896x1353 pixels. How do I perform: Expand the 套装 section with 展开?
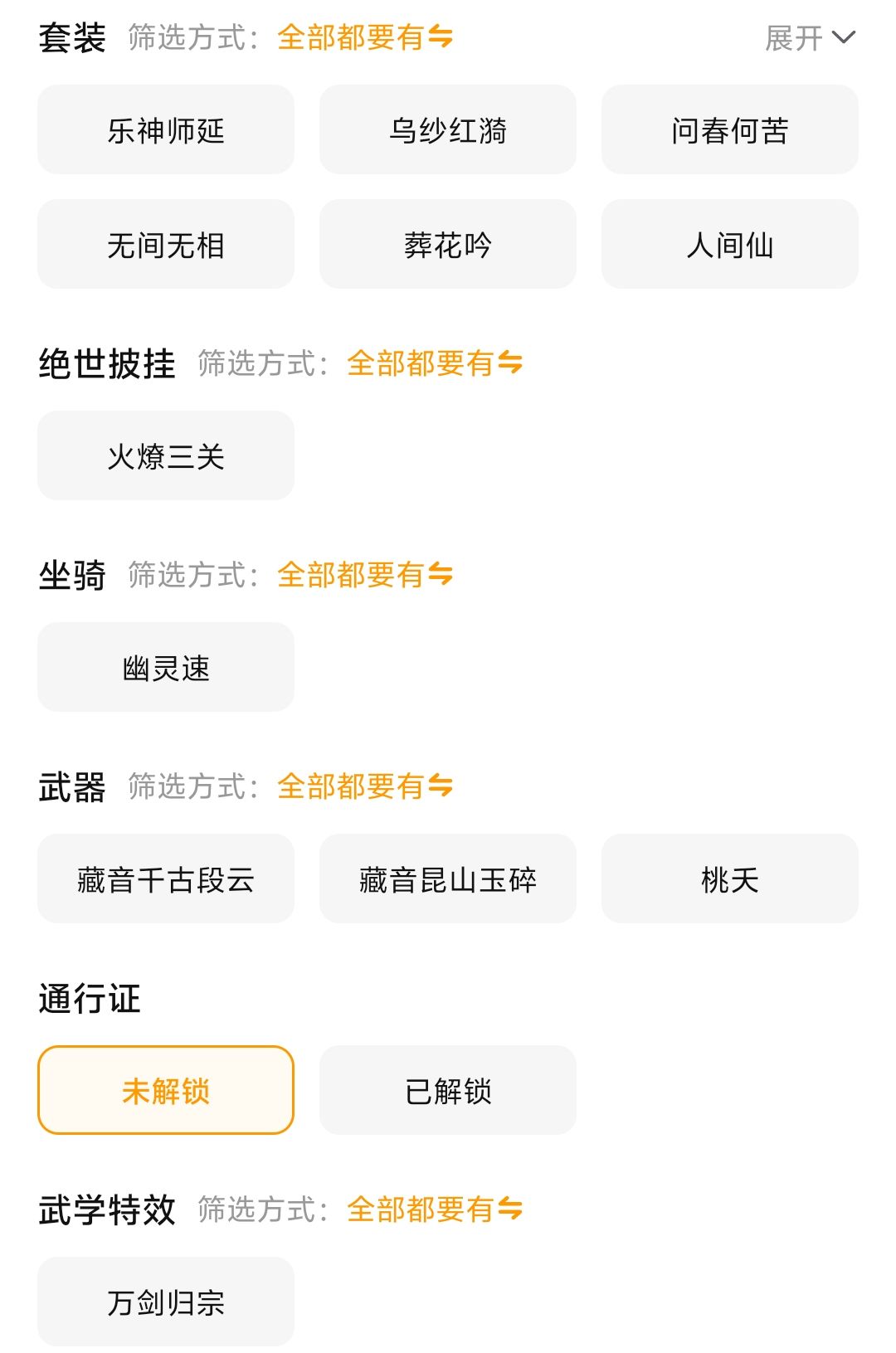[x=809, y=37]
